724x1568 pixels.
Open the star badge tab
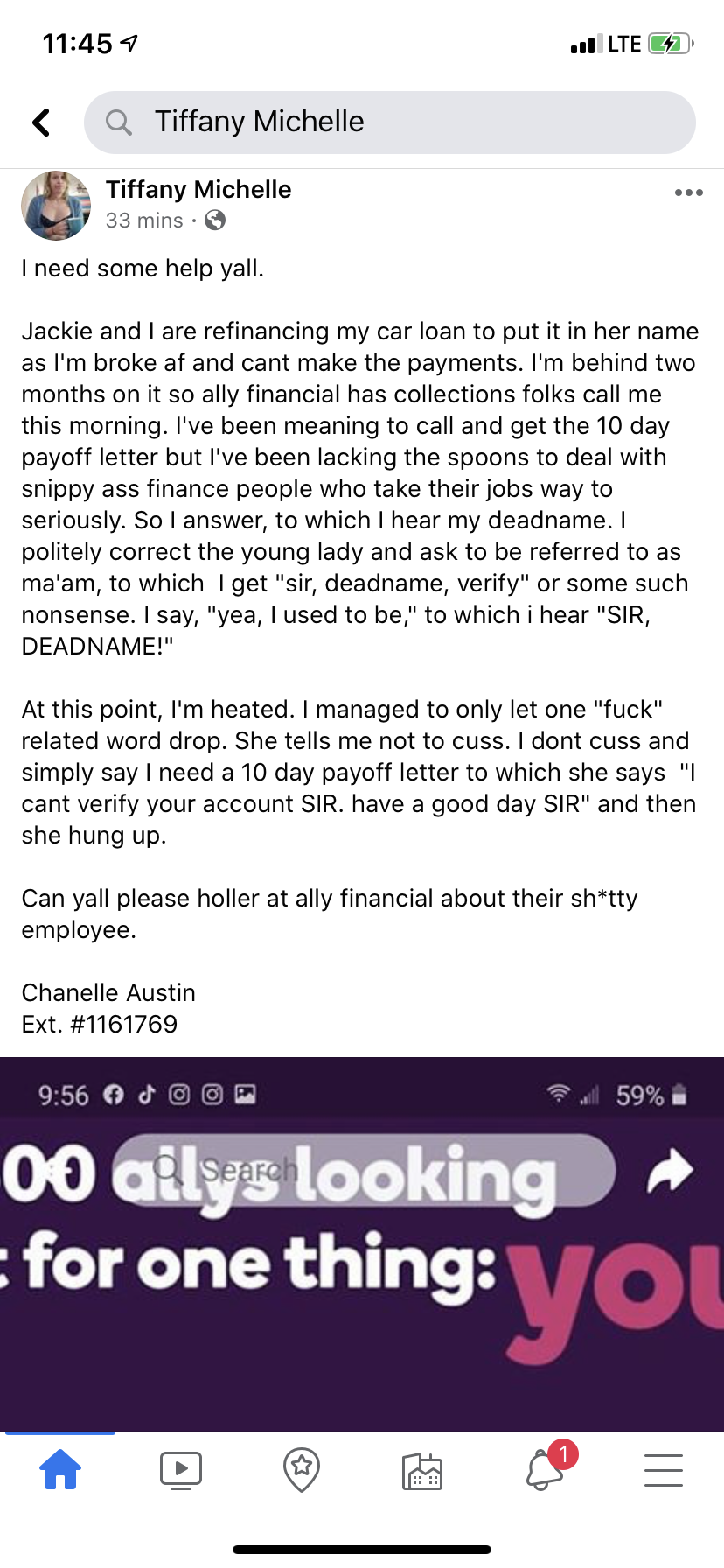302,1470
